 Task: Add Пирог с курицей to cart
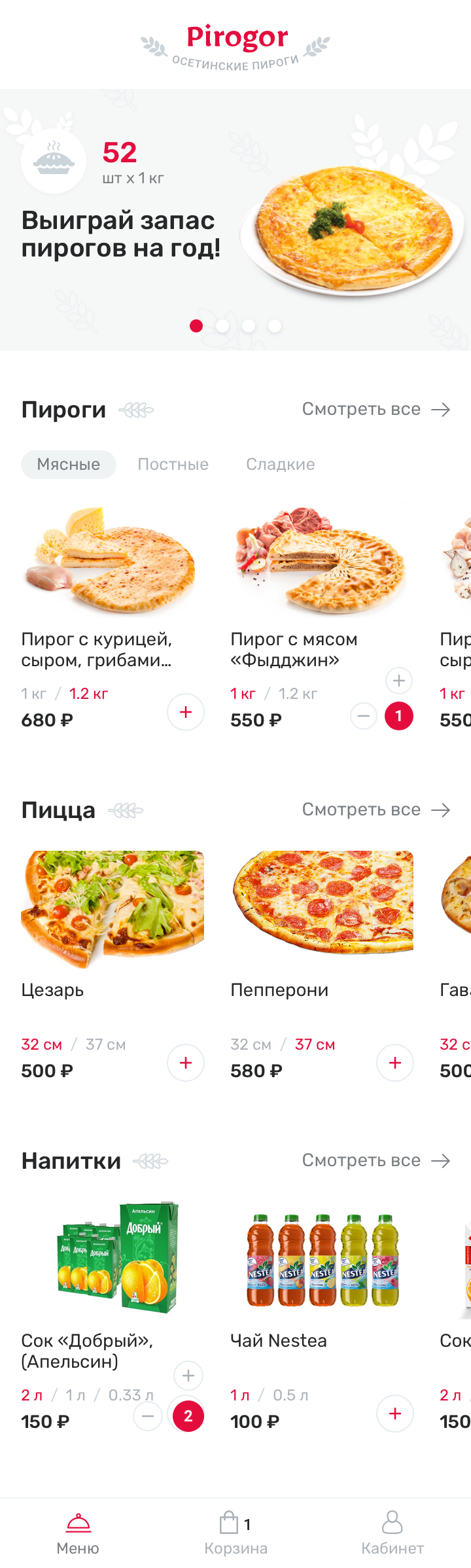pos(186,712)
